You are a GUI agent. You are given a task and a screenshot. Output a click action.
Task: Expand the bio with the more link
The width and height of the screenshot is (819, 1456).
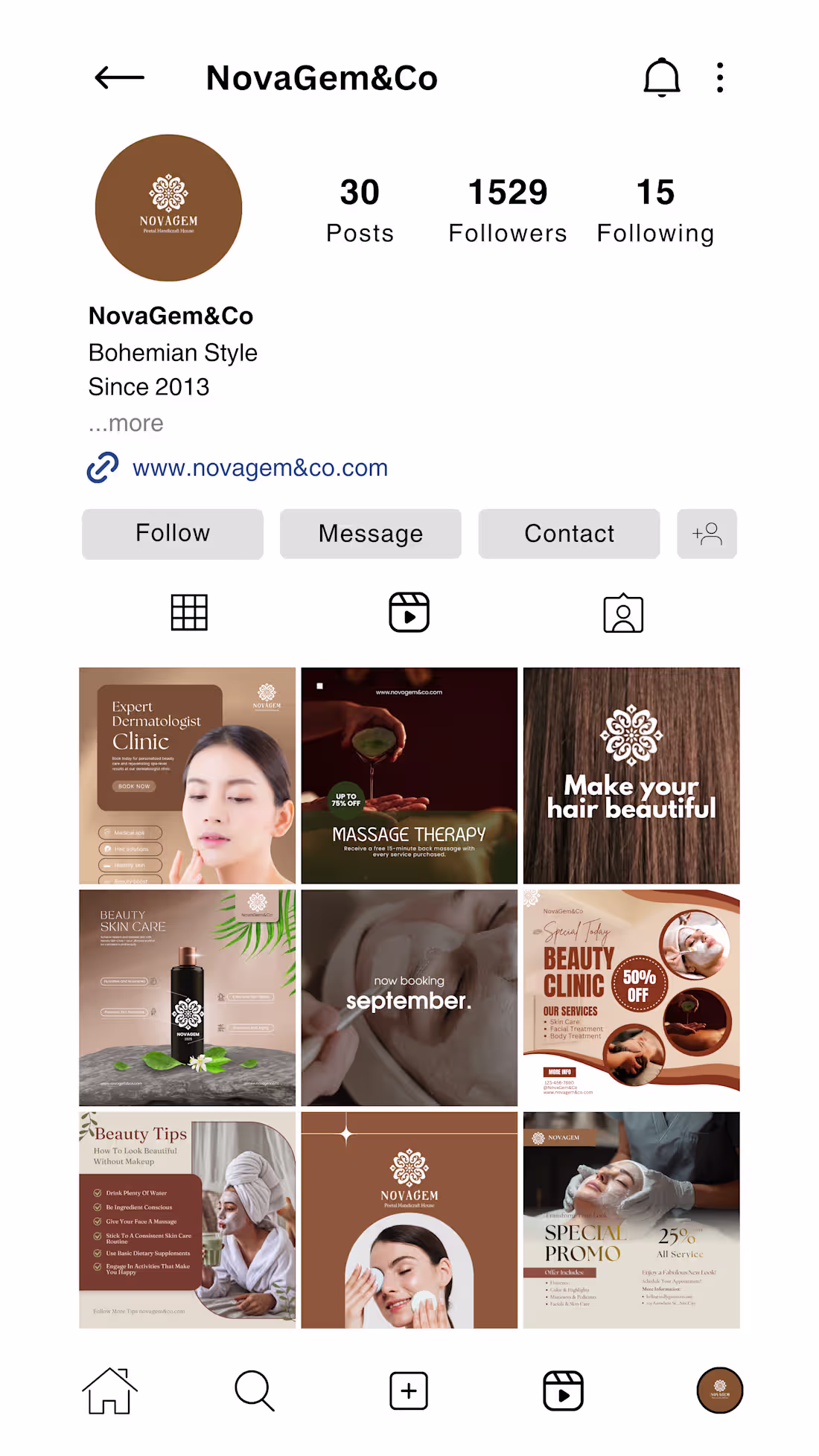(x=124, y=423)
